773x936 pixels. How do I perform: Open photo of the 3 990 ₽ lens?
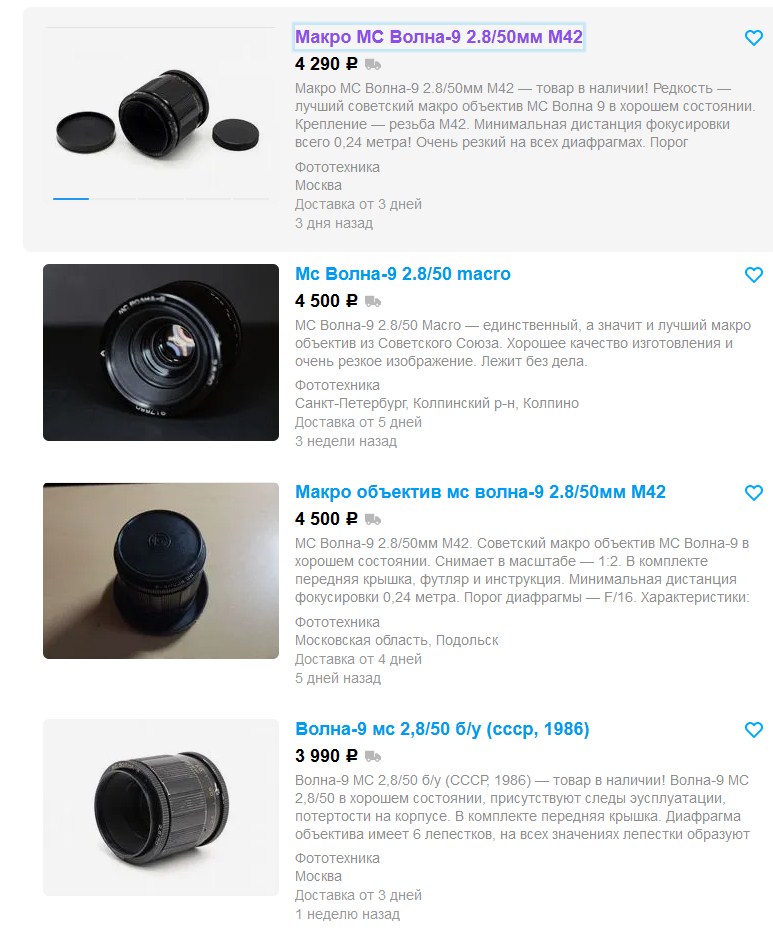(160, 807)
